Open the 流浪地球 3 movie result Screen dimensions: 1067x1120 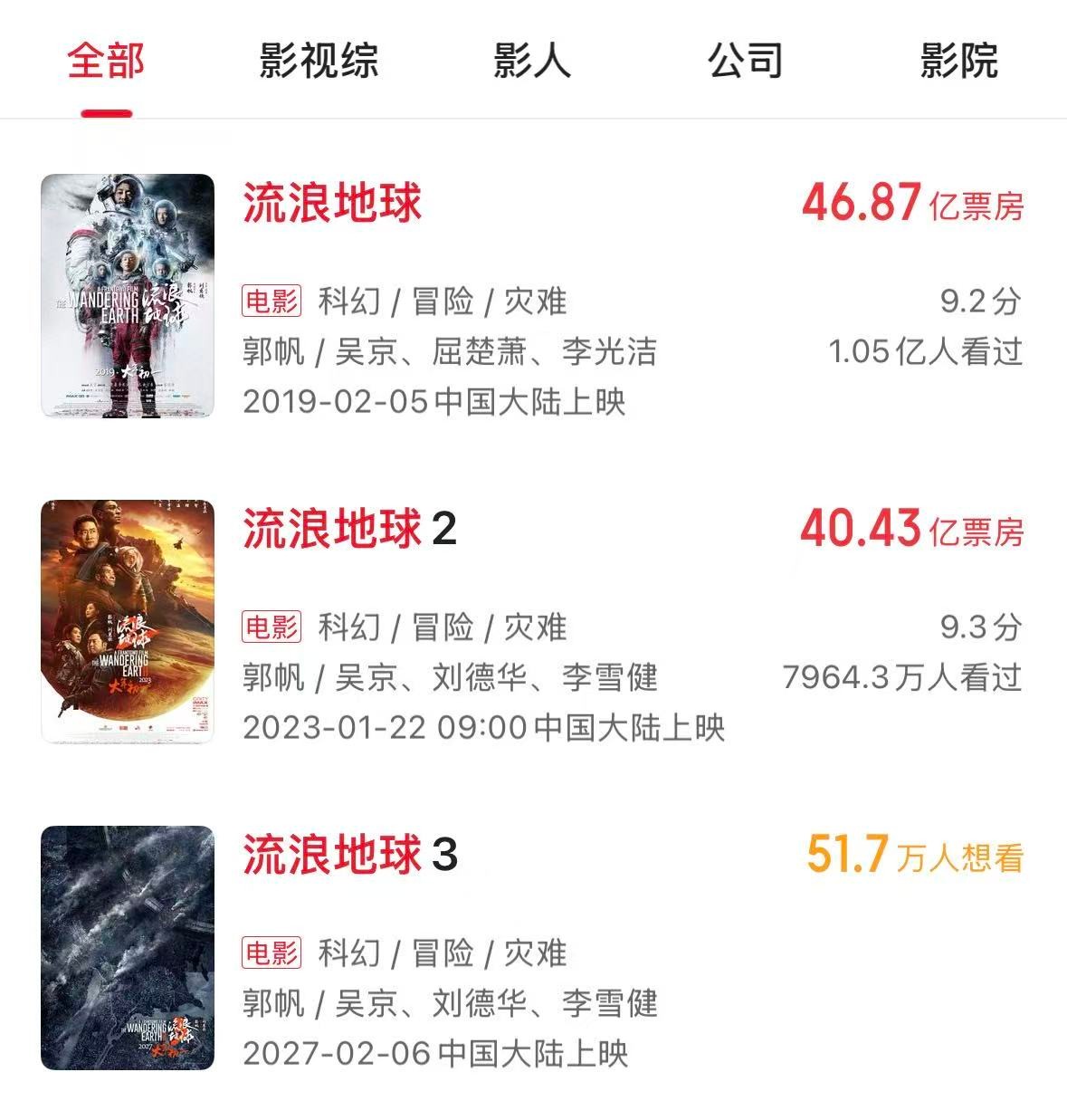click(533, 947)
